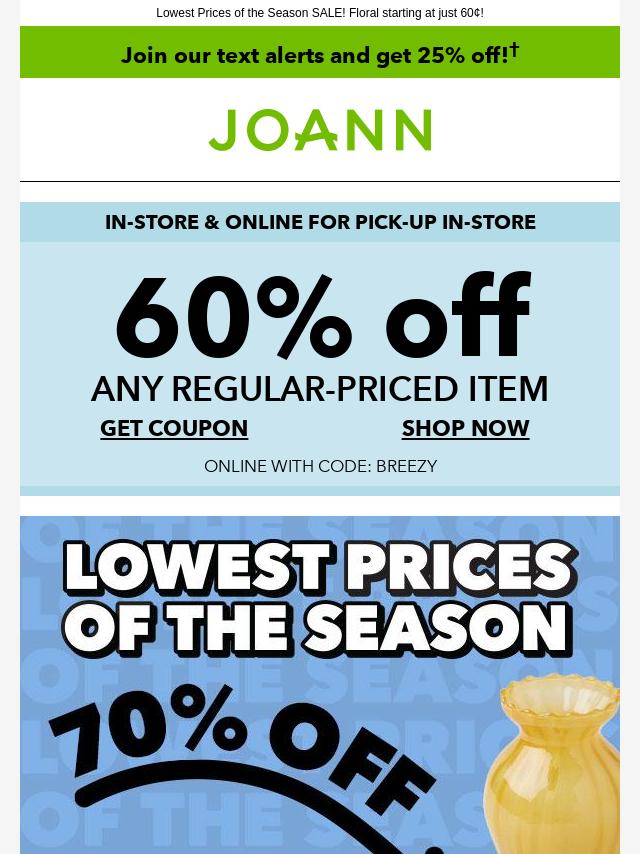Tap the text alerts 25% off banner
640x854 pixels.
tap(320, 54)
